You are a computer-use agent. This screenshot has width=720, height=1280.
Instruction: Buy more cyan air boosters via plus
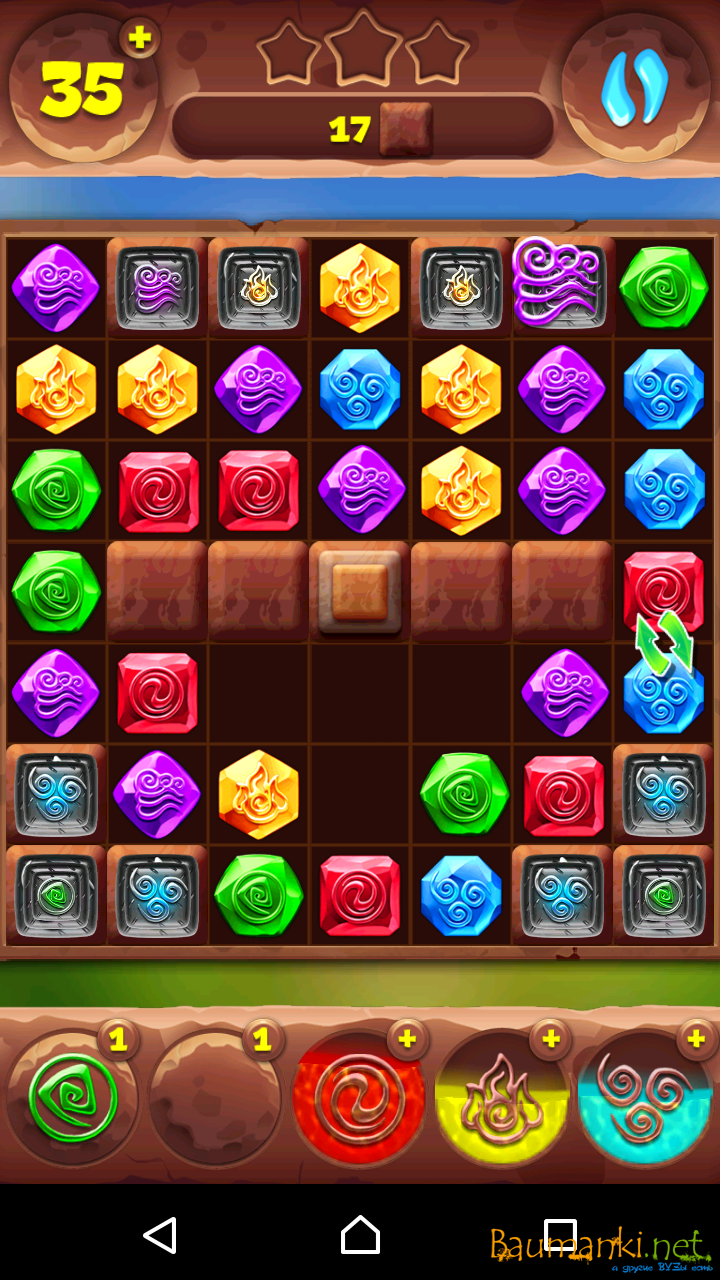coord(694,1040)
